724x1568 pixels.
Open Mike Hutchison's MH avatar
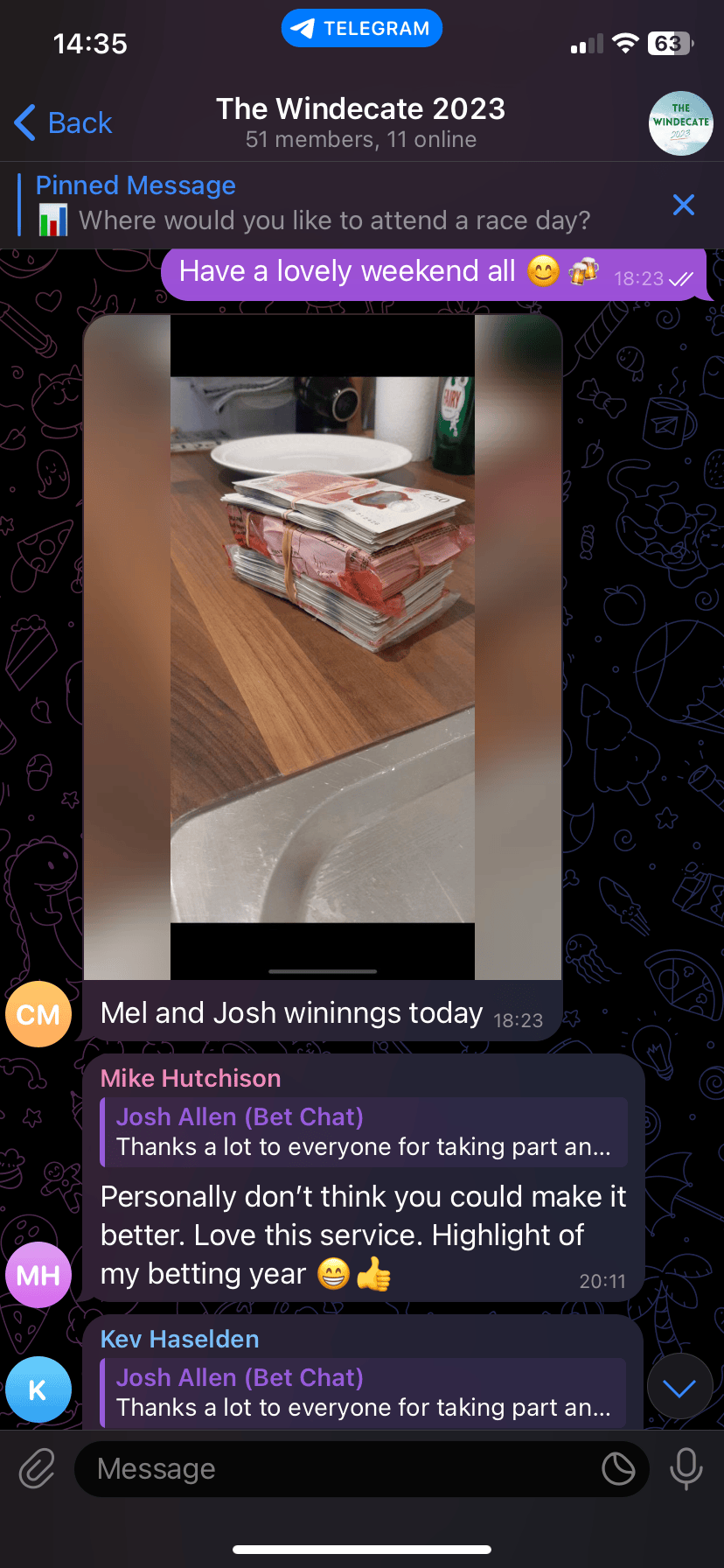[38, 1275]
